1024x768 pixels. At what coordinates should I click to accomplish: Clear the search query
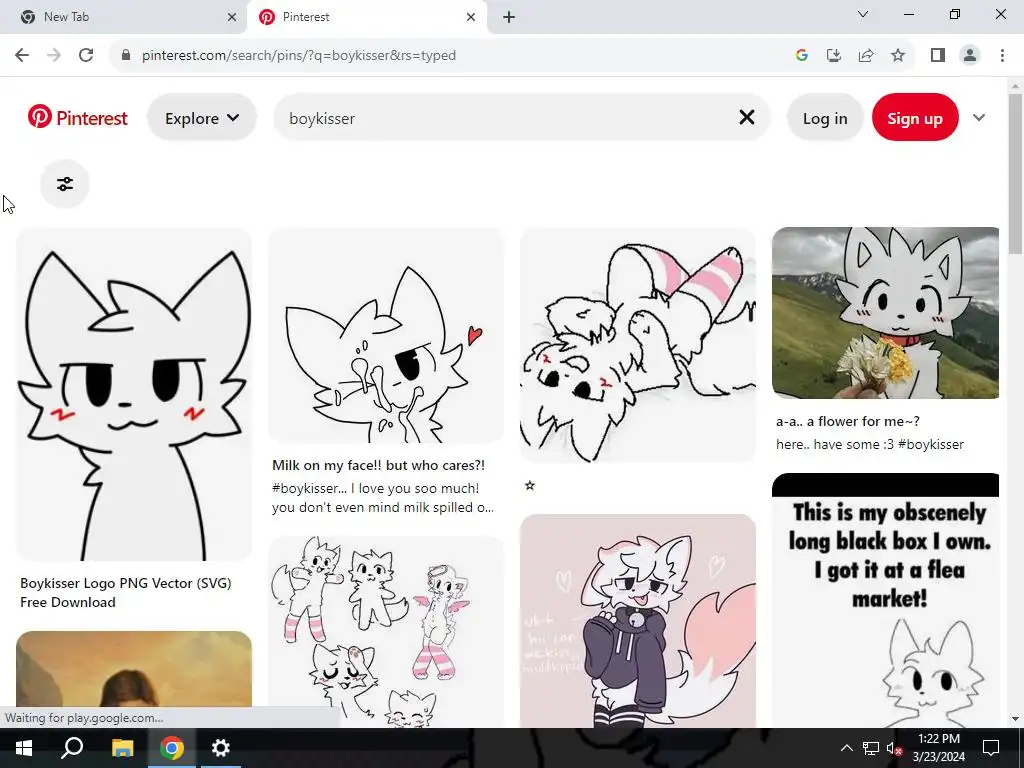click(746, 118)
